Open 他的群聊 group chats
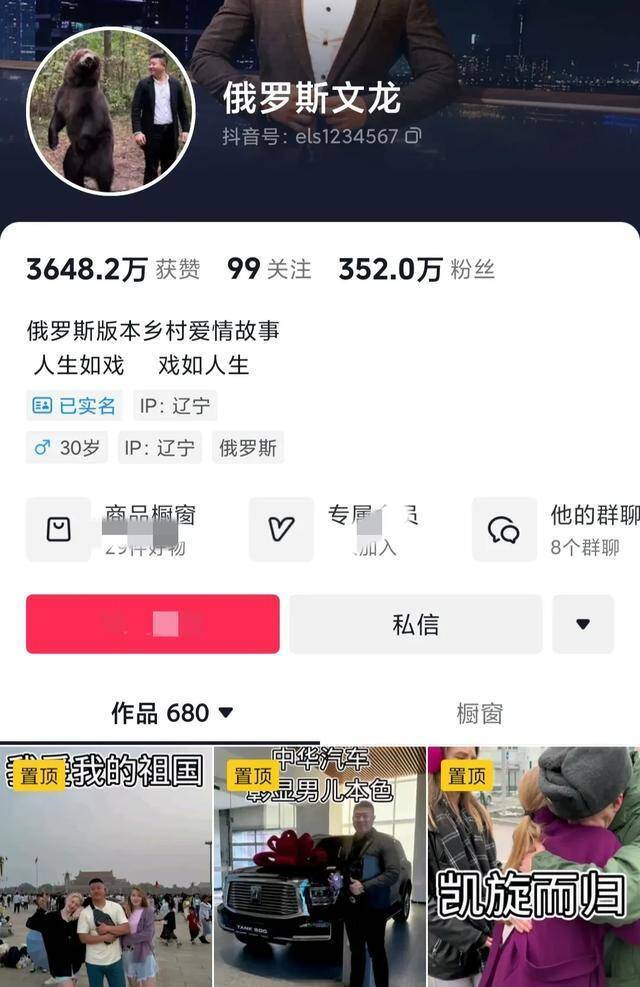Screen dimensions: 640x987 pyautogui.click(x=556, y=529)
